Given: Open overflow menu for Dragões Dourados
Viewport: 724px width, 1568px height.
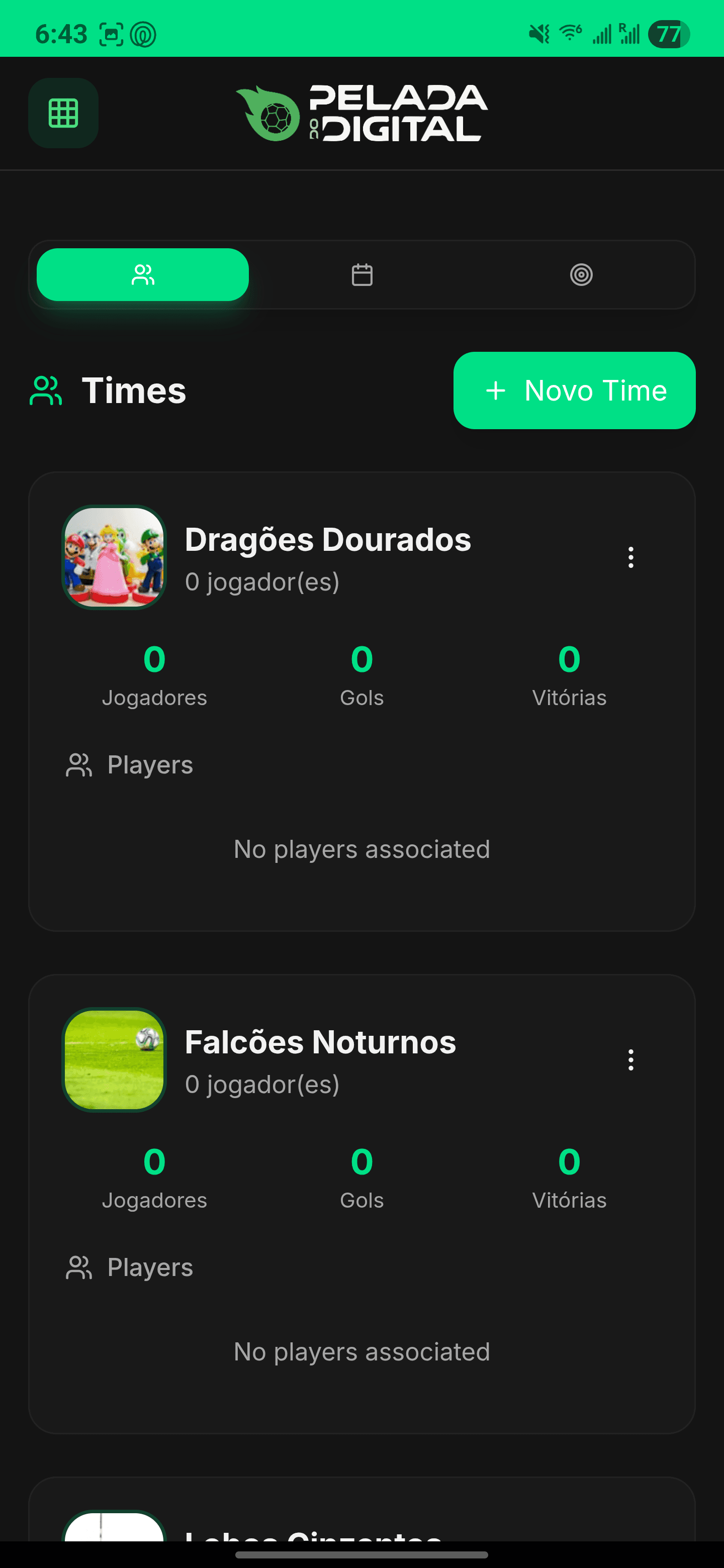Looking at the screenshot, I should pyautogui.click(x=631, y=557).
